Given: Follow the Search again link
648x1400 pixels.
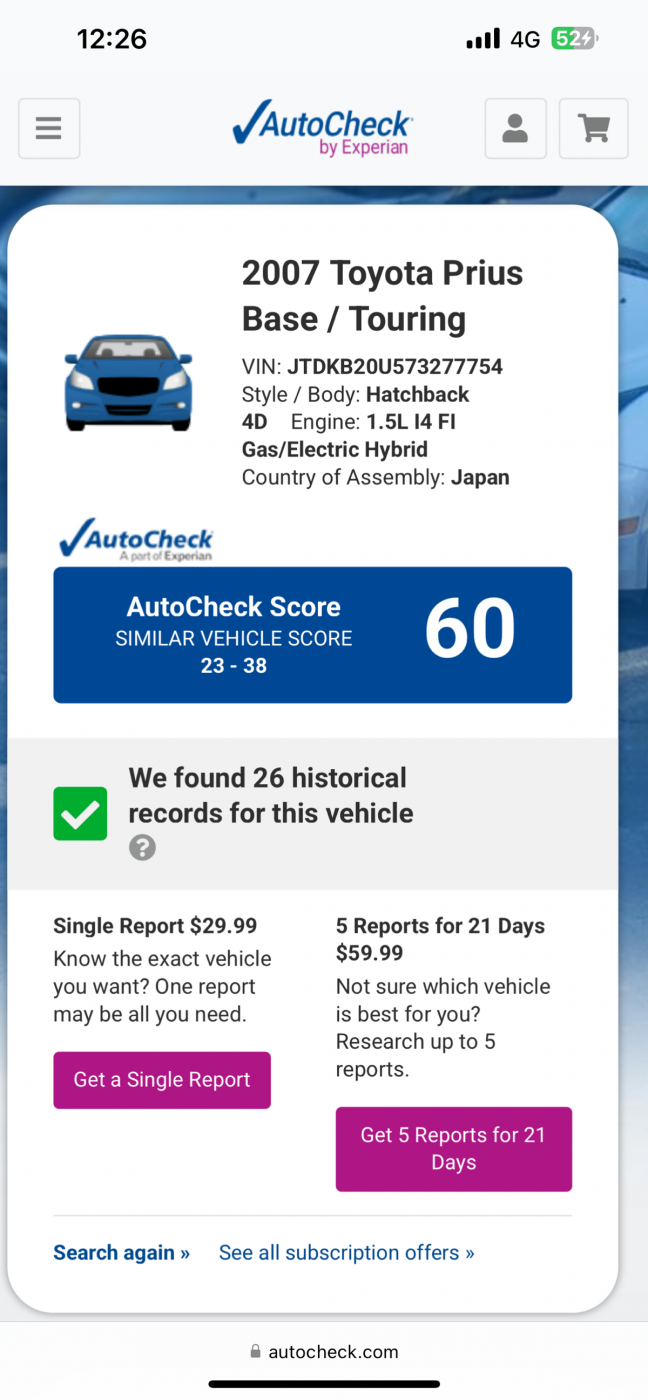Looking at the screenshot, I should click(x=121, y=1253).
